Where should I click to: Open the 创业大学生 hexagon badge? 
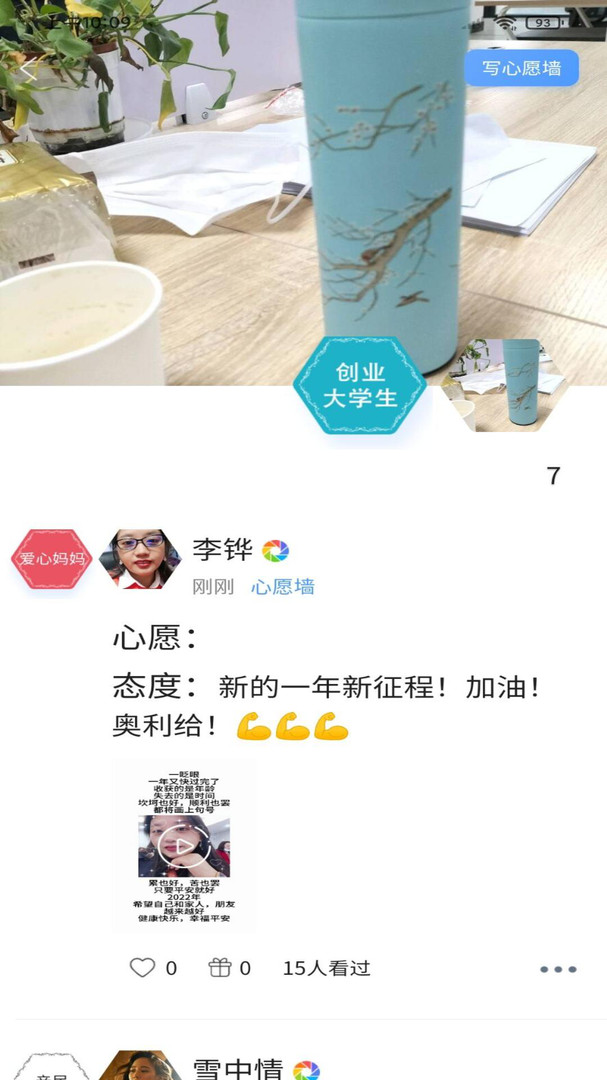359,386
